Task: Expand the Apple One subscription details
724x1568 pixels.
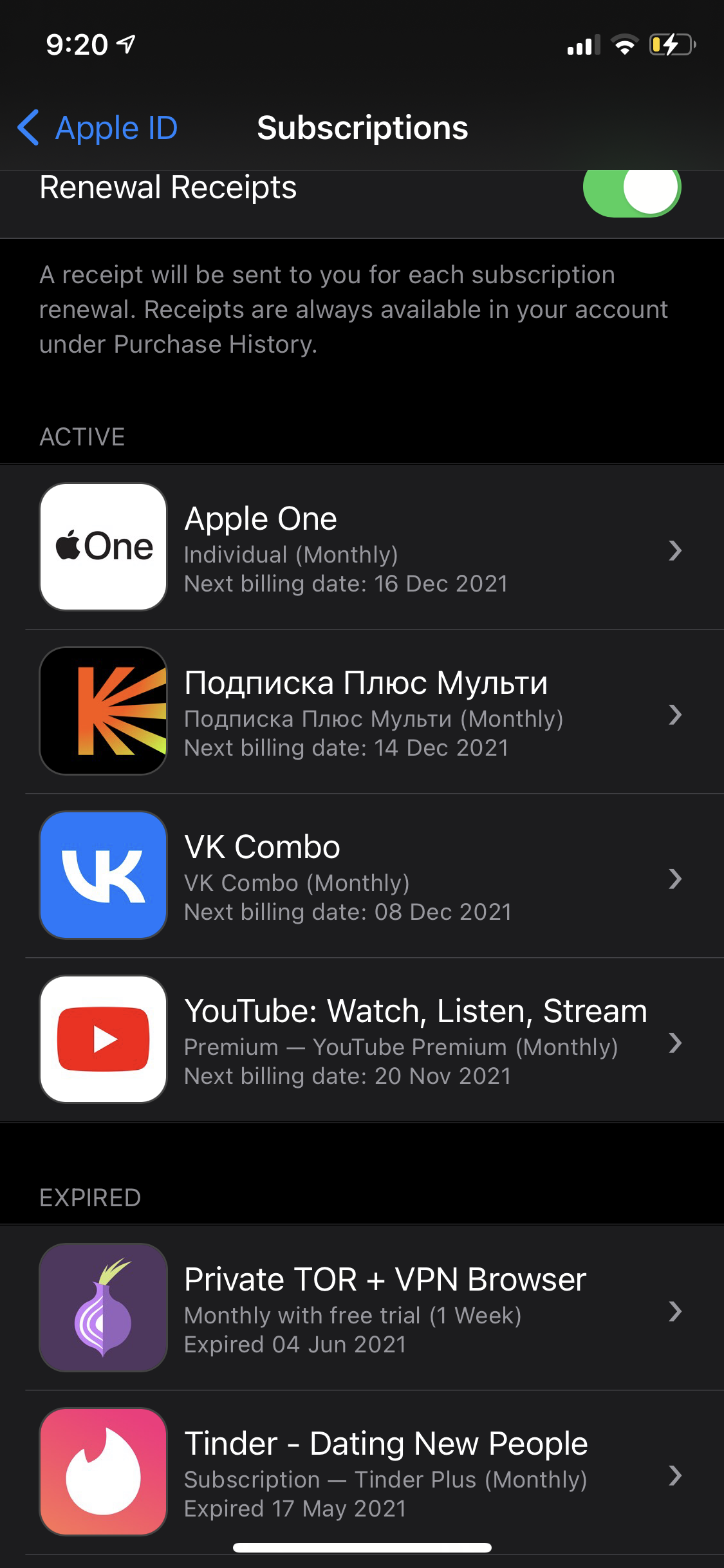Action: pos(674,550)
